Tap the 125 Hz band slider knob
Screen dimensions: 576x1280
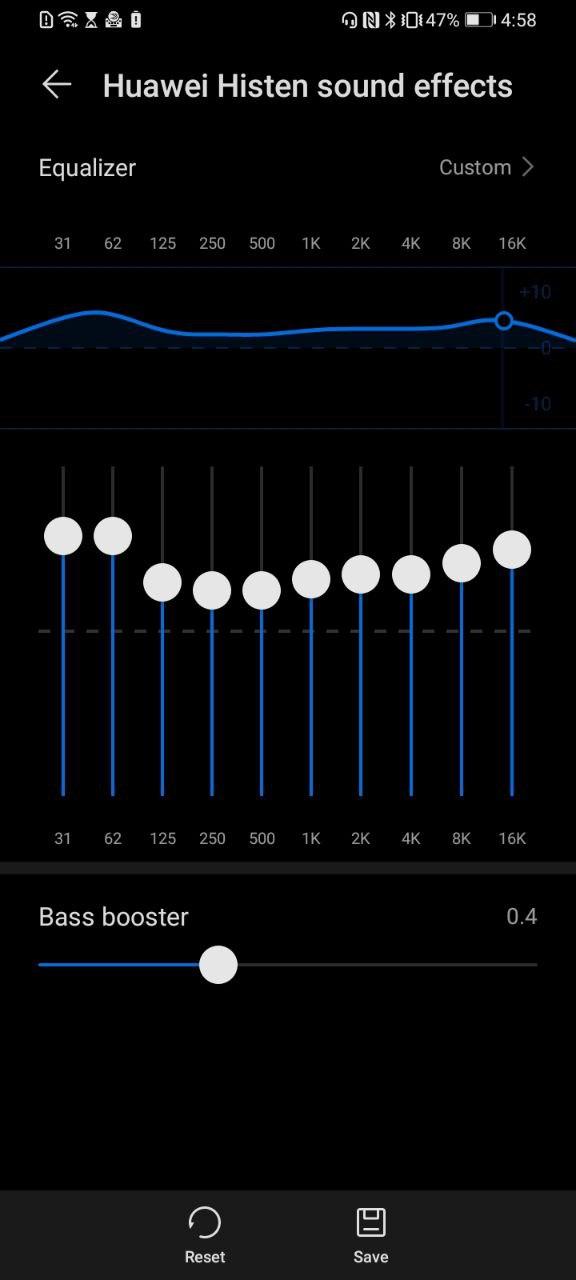(x=162, y=583)
